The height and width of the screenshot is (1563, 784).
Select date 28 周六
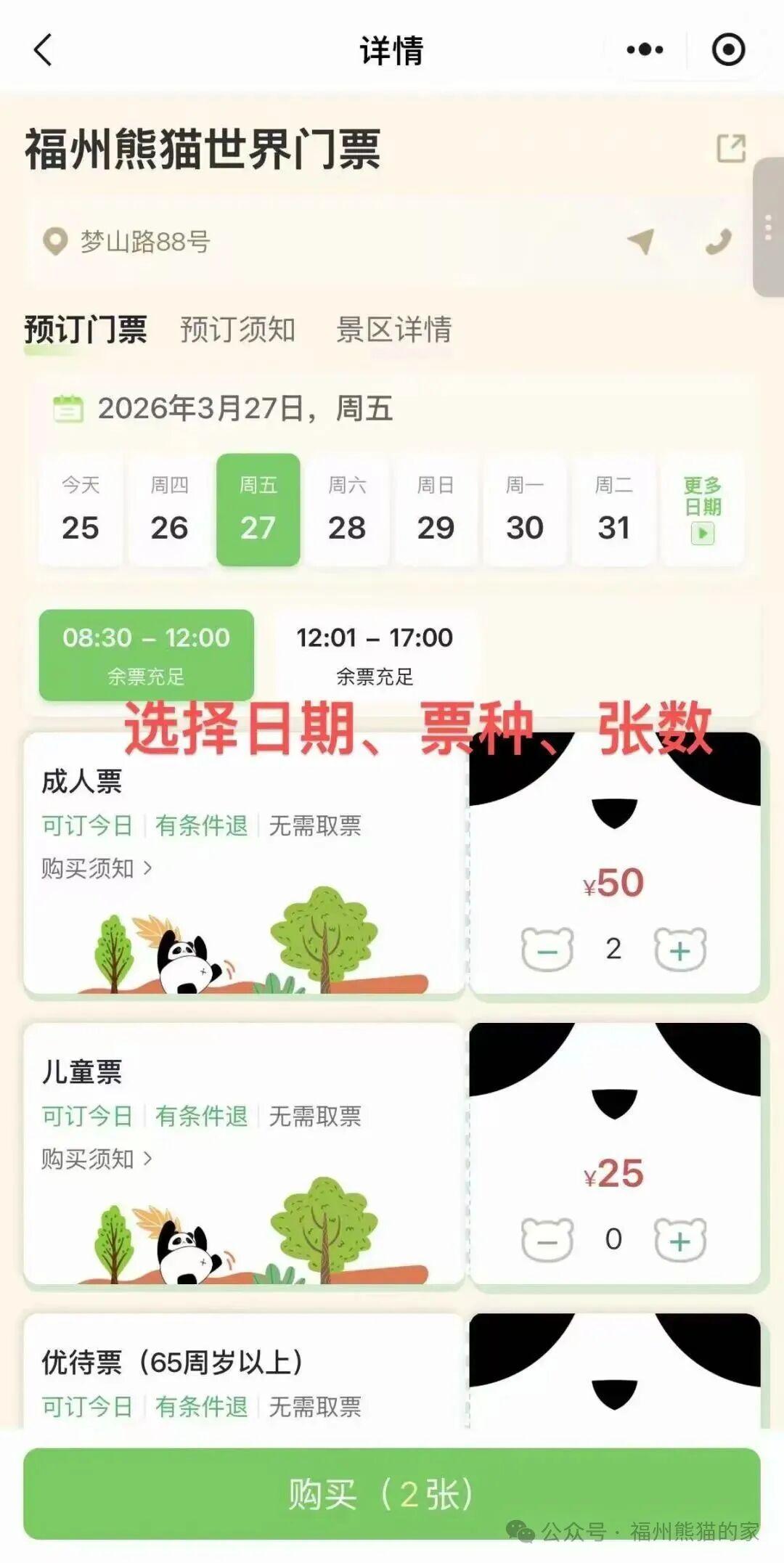347,508
